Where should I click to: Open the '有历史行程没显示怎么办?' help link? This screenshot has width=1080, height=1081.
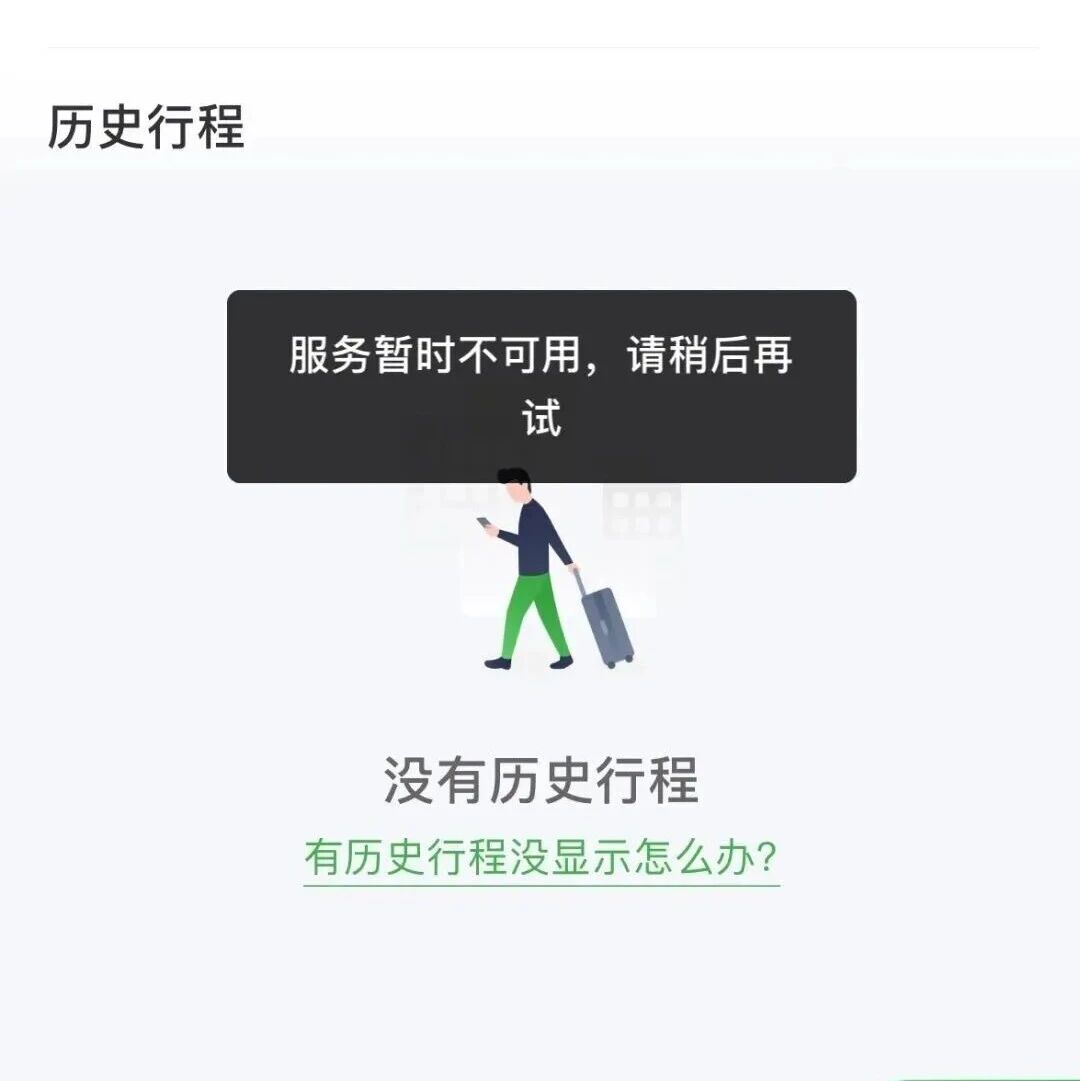point(541,858)
